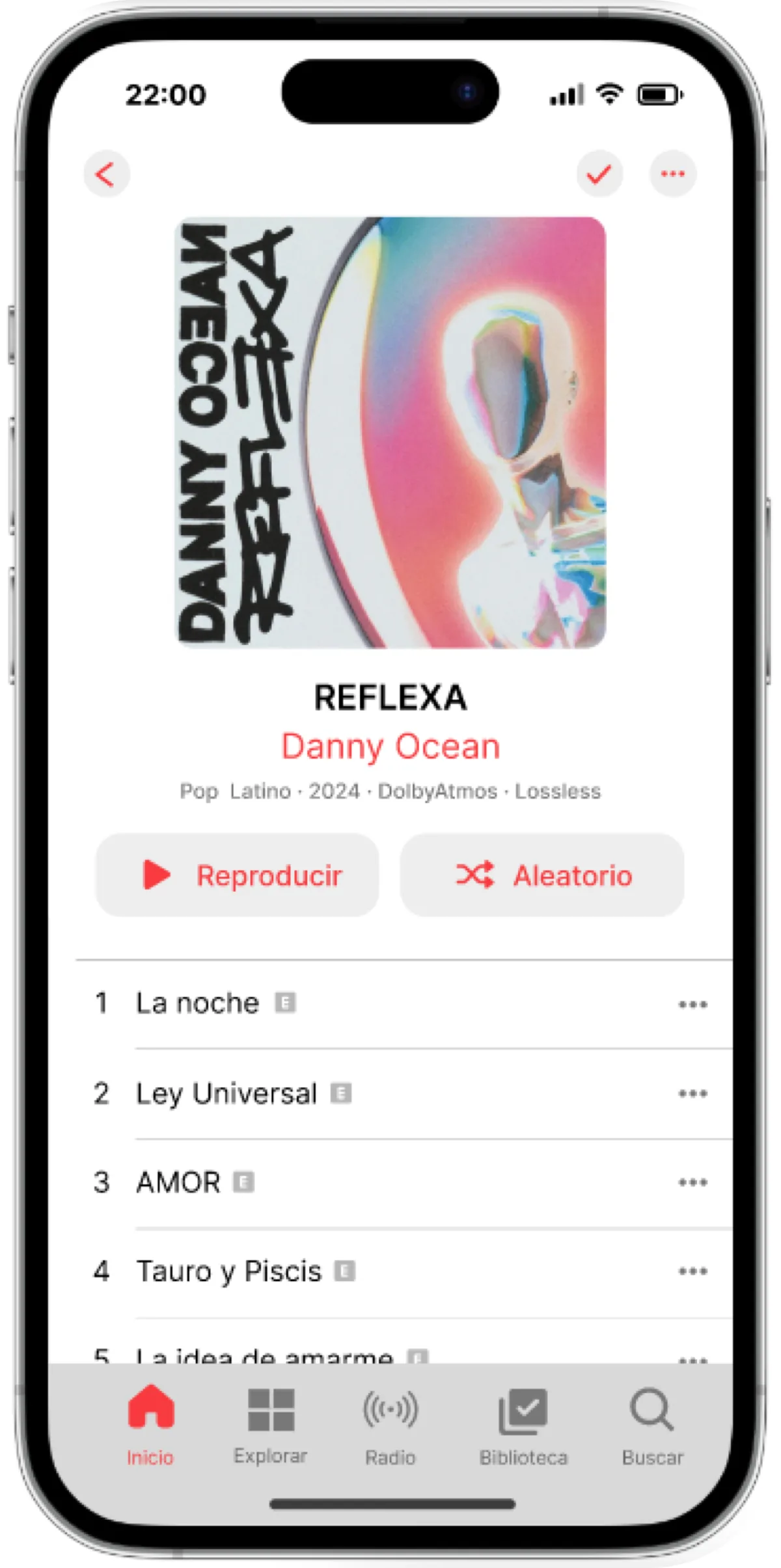The height and width of the screenshot is (1568, 781).
Task: Tap the checkmark added-to-library icon
Action: pos(599,174)
